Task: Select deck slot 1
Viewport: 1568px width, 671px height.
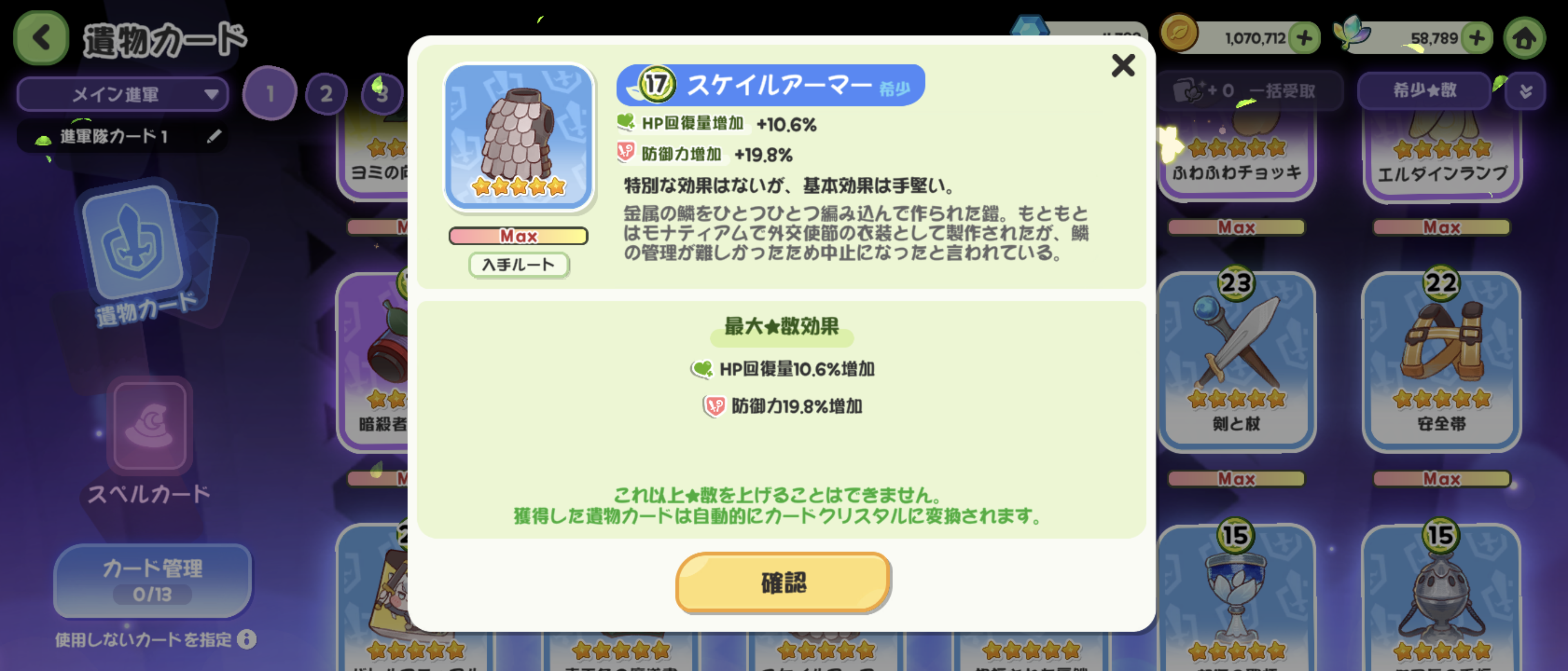Action: pyautogui.click(x=269, y=93)
